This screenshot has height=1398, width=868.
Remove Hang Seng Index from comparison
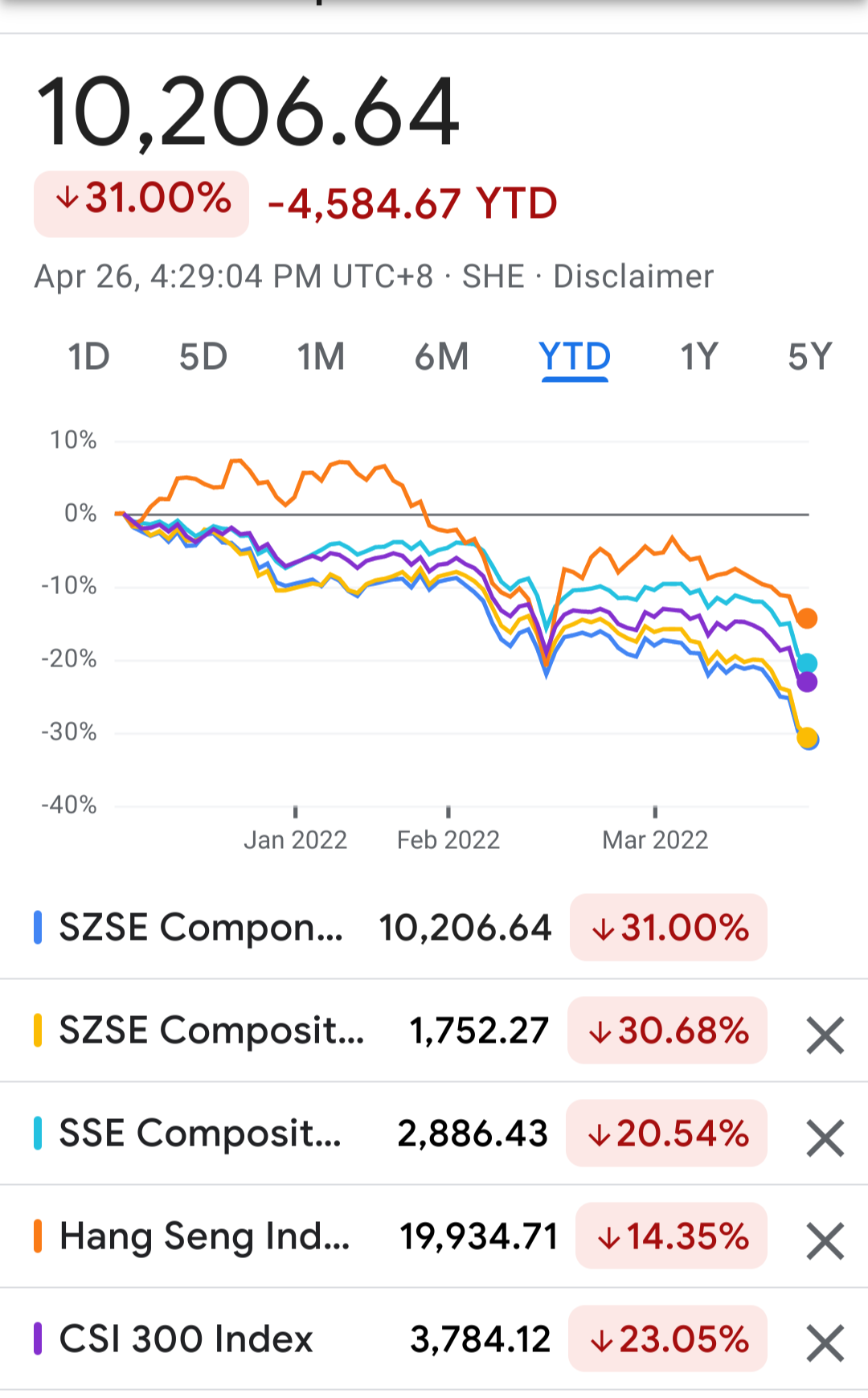pos(825,1240)
